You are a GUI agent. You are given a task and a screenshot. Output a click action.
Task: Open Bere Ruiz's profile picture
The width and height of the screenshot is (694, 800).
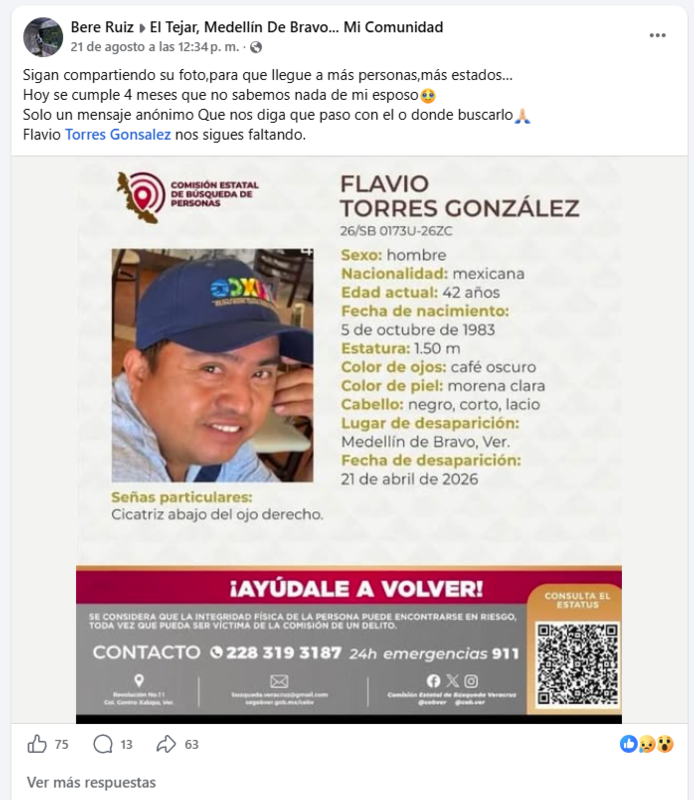coord(43,37)
